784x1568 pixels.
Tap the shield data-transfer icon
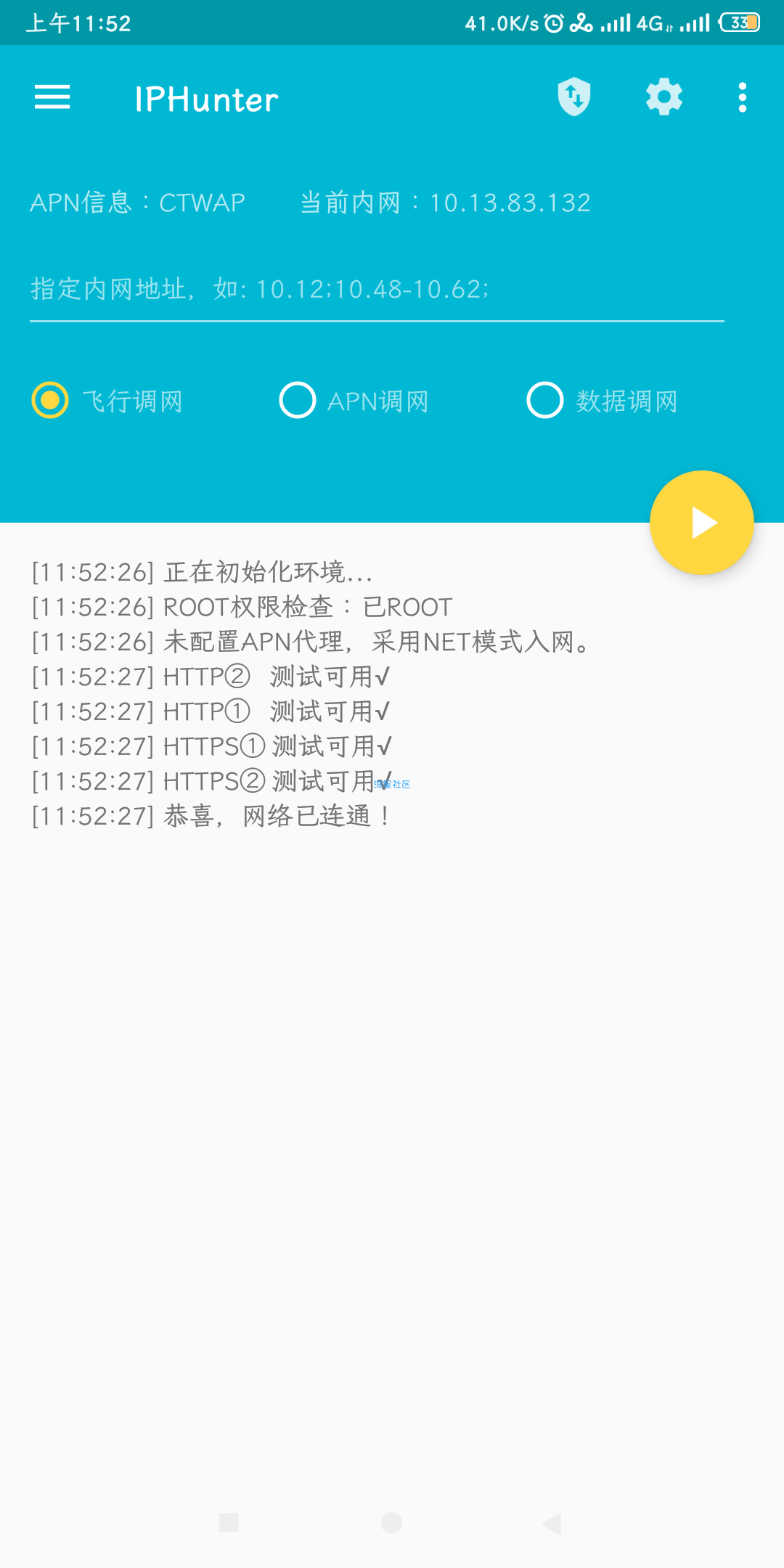click(573, 97)
